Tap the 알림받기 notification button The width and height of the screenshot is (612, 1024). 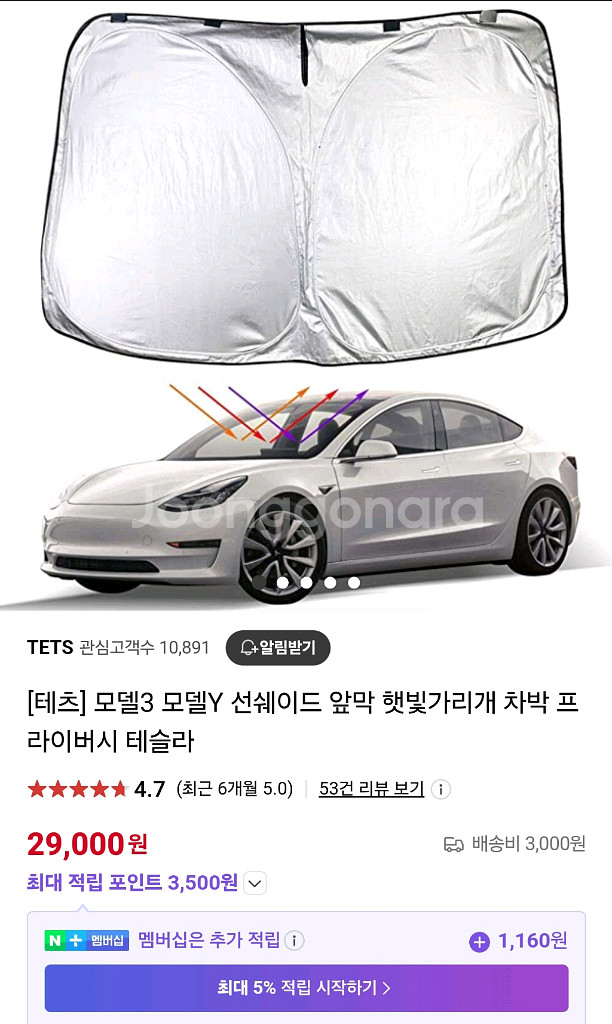278,648
